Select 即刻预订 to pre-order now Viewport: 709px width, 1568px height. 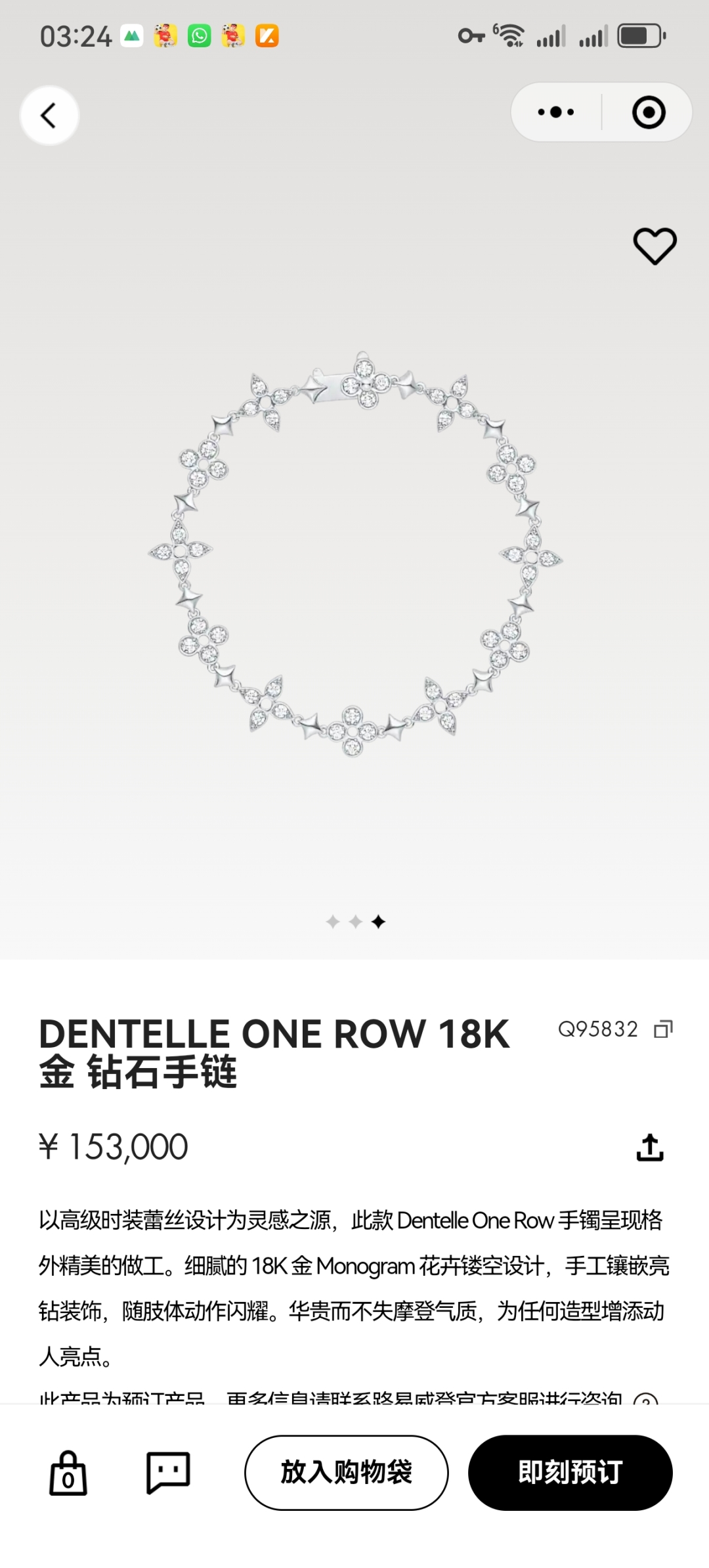(570, 1472)
